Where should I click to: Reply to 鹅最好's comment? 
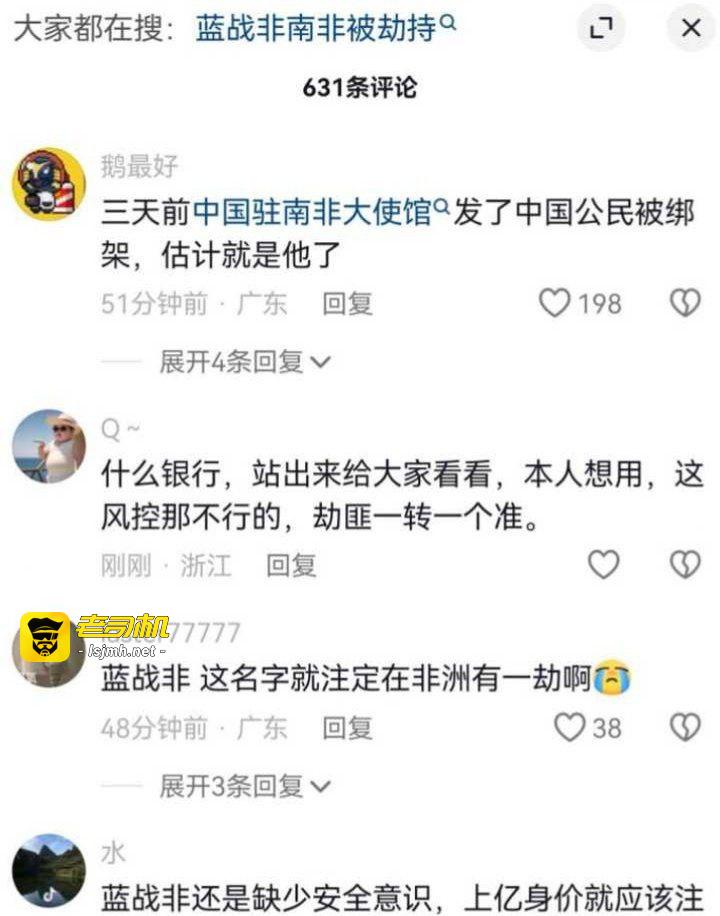[x=347, y=304]
